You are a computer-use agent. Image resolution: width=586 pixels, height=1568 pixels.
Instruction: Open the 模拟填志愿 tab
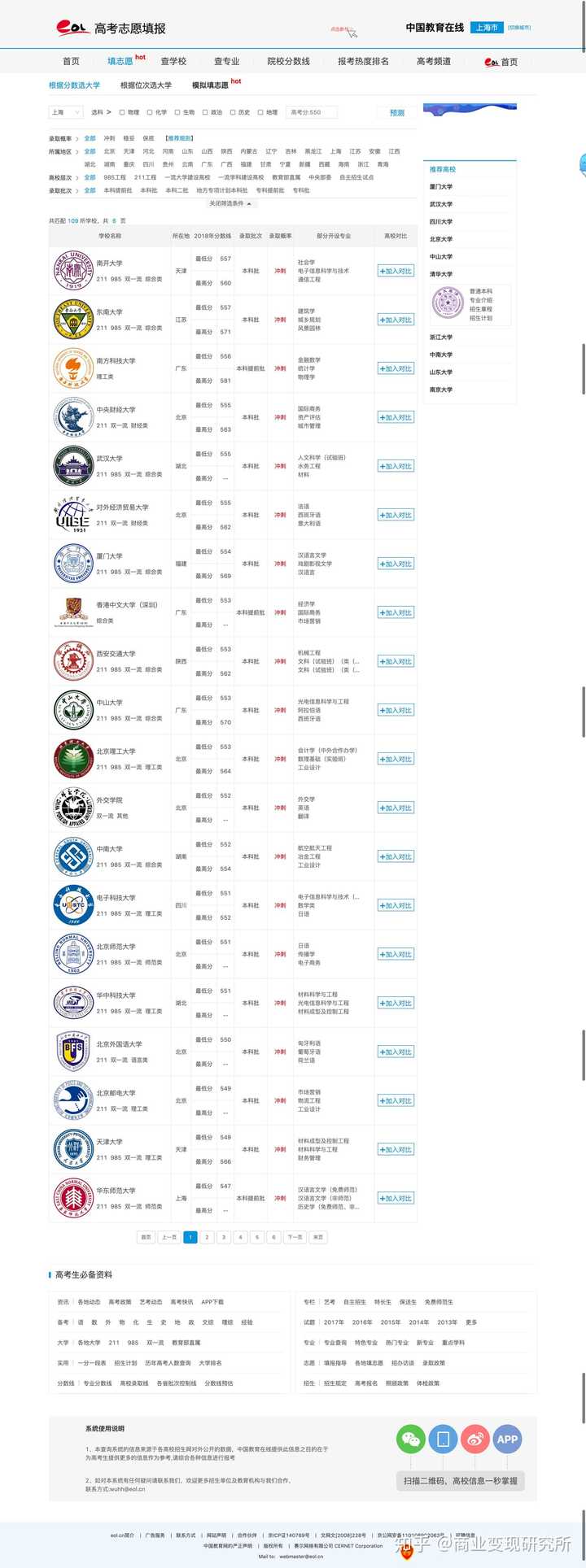(210, 85)
